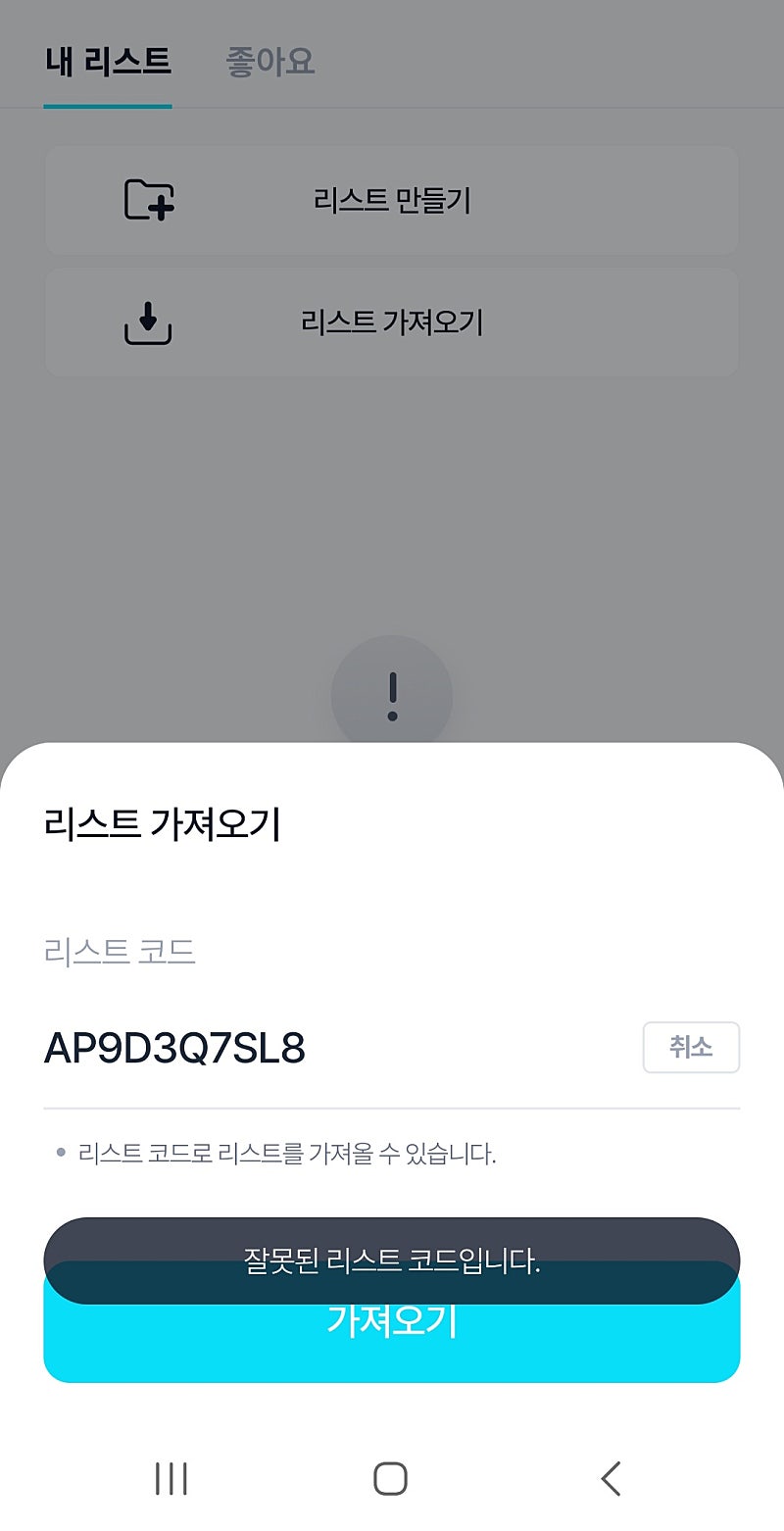This screenshot has height=1531, width=784.
Task: Switch to the 내 리스트 tab
Action: tap(108, 62)
